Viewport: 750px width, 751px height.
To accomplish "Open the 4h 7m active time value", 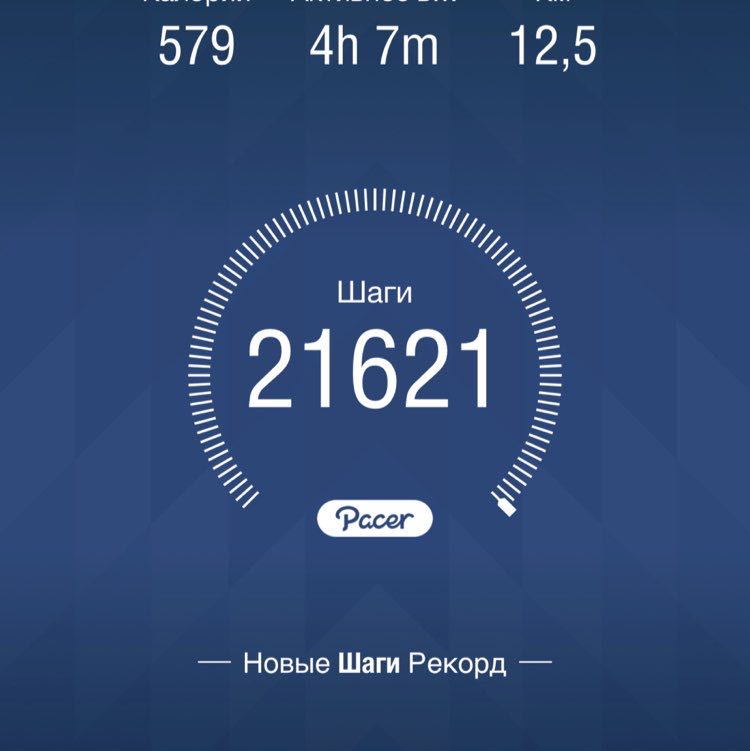I will 375,44.
